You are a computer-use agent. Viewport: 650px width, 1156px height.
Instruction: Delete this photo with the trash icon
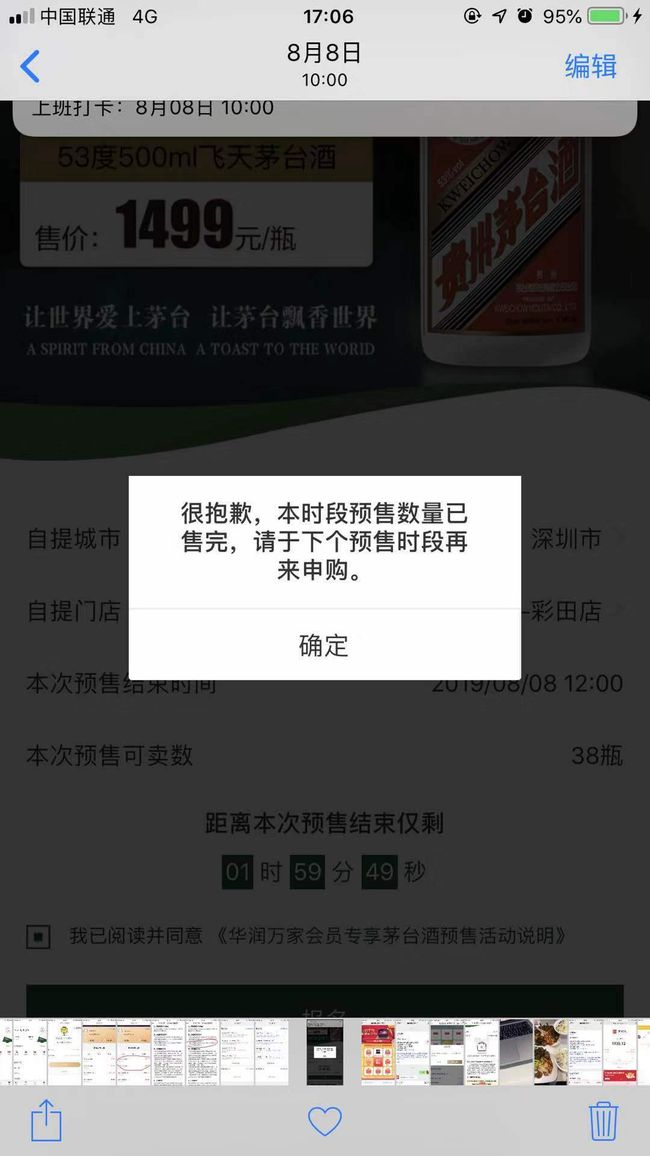603,1121
